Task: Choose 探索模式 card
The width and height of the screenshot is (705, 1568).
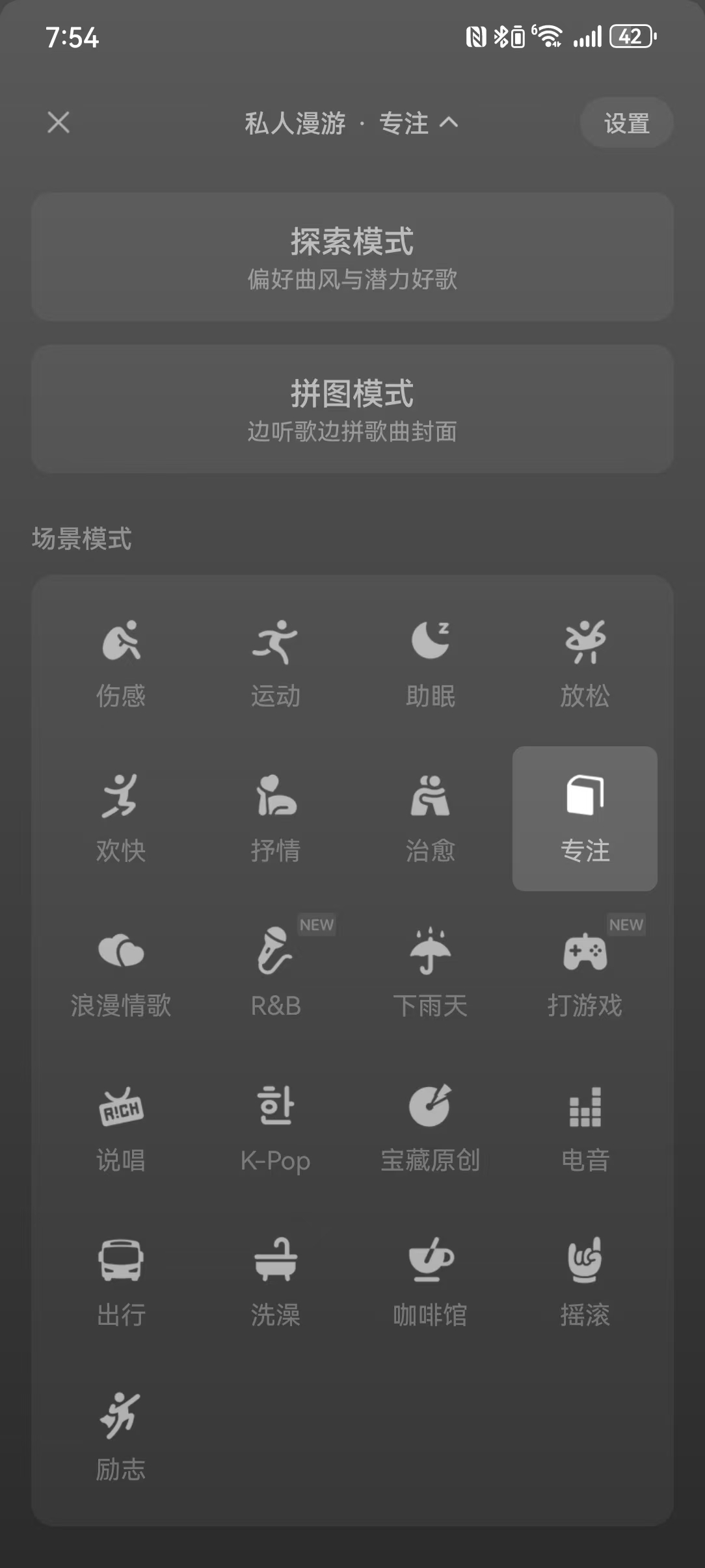Action: (352, 257)
